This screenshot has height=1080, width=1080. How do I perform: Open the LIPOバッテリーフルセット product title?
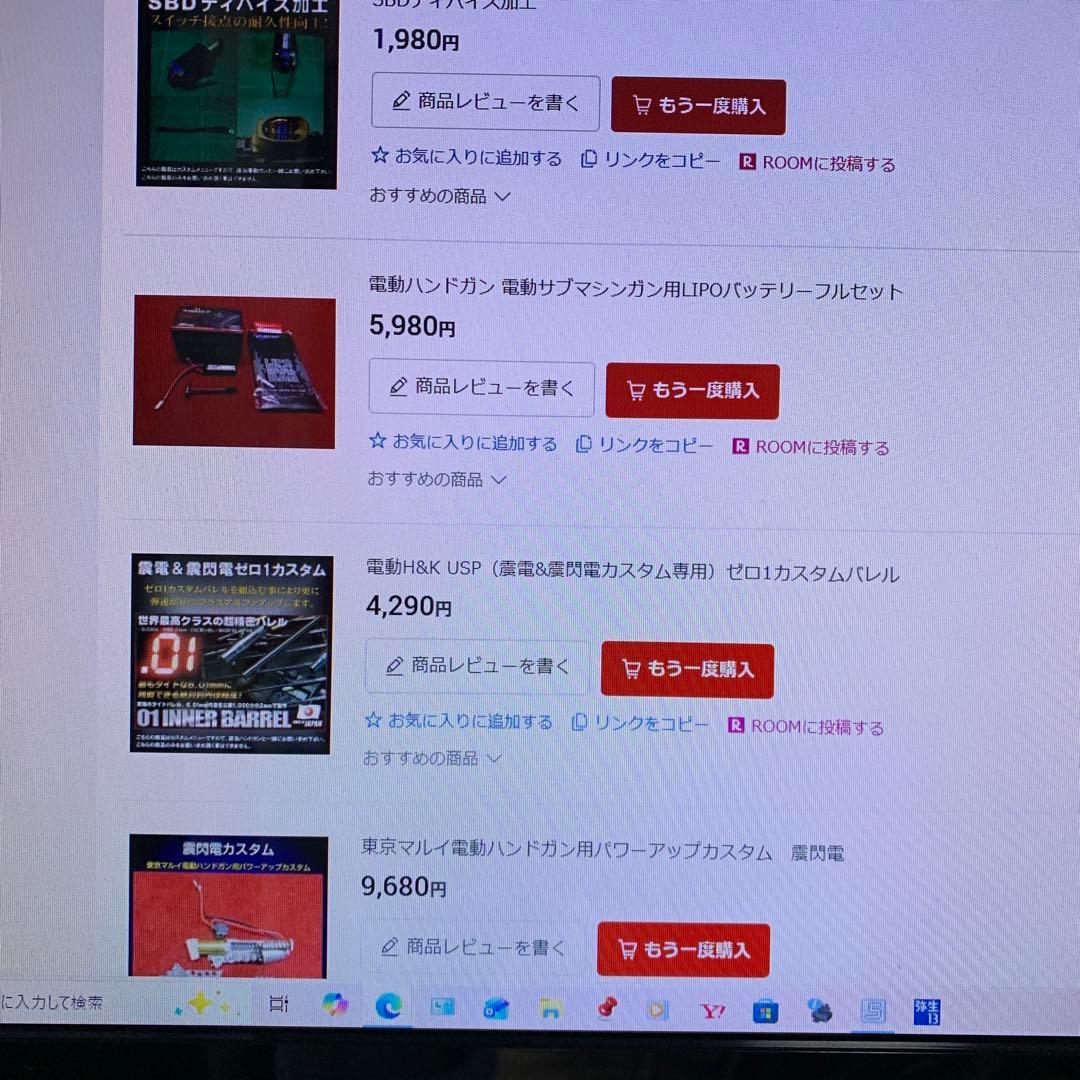pos(635,291)
